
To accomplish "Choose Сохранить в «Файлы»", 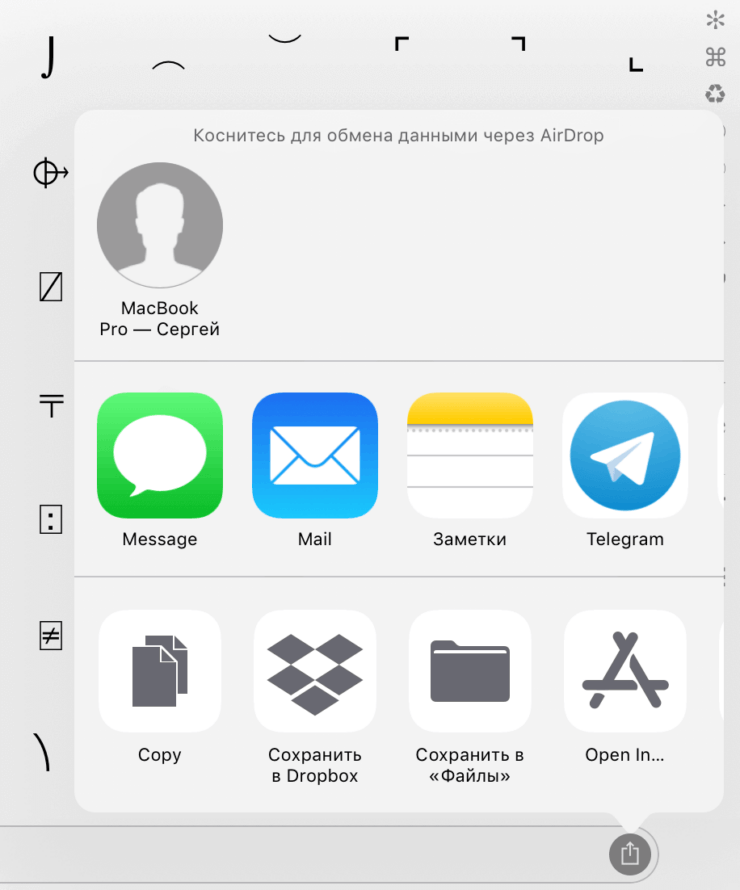I will tap(470, 671).
